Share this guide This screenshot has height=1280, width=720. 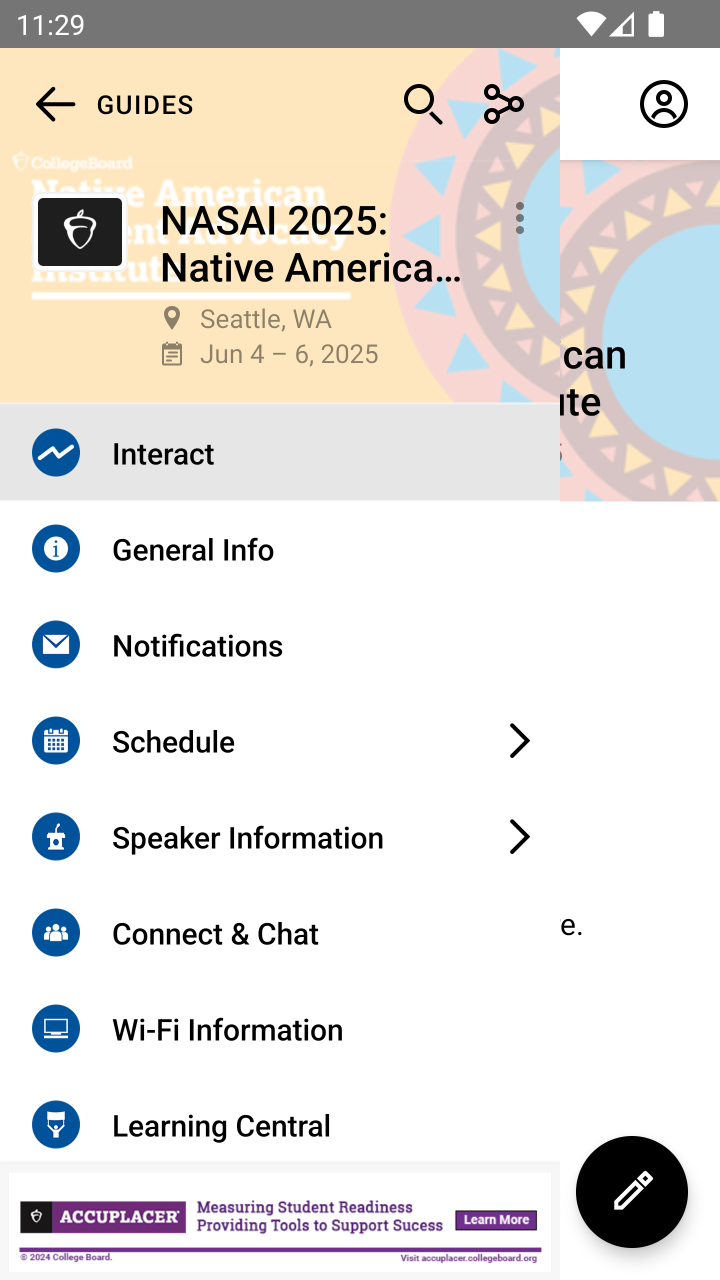[x=503, y=104]
